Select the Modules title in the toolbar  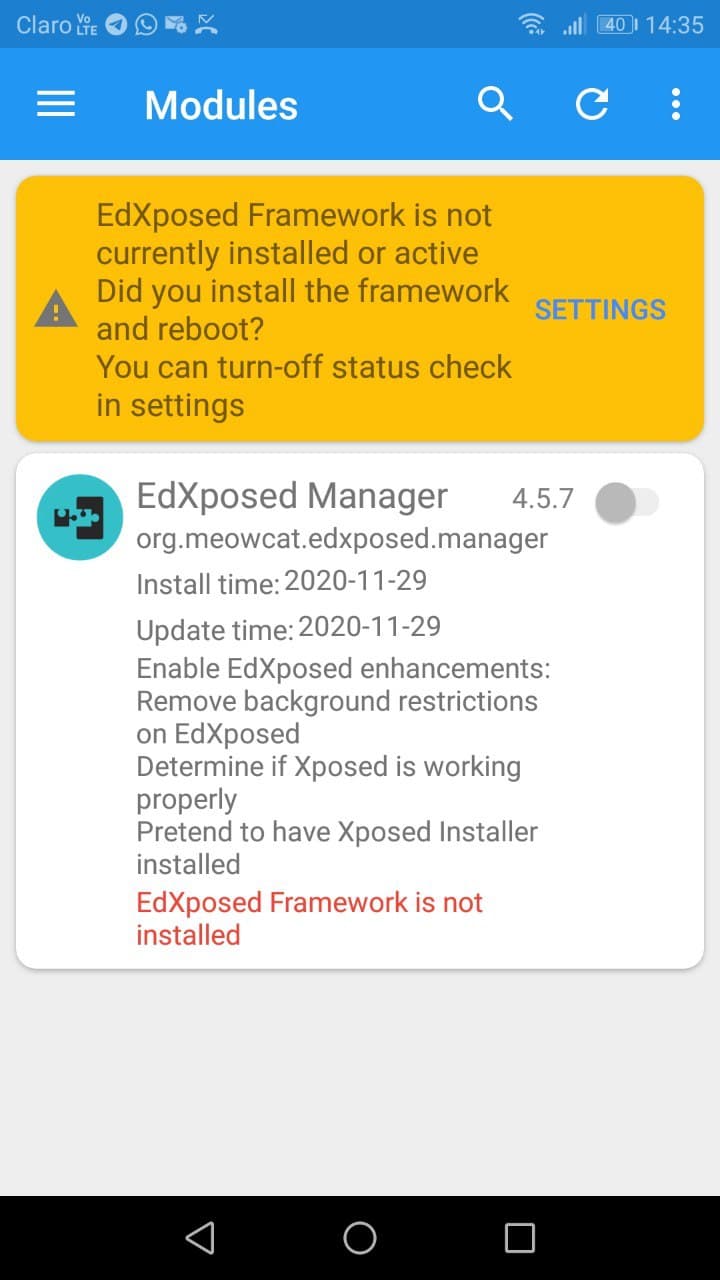(x=221, y=104)
